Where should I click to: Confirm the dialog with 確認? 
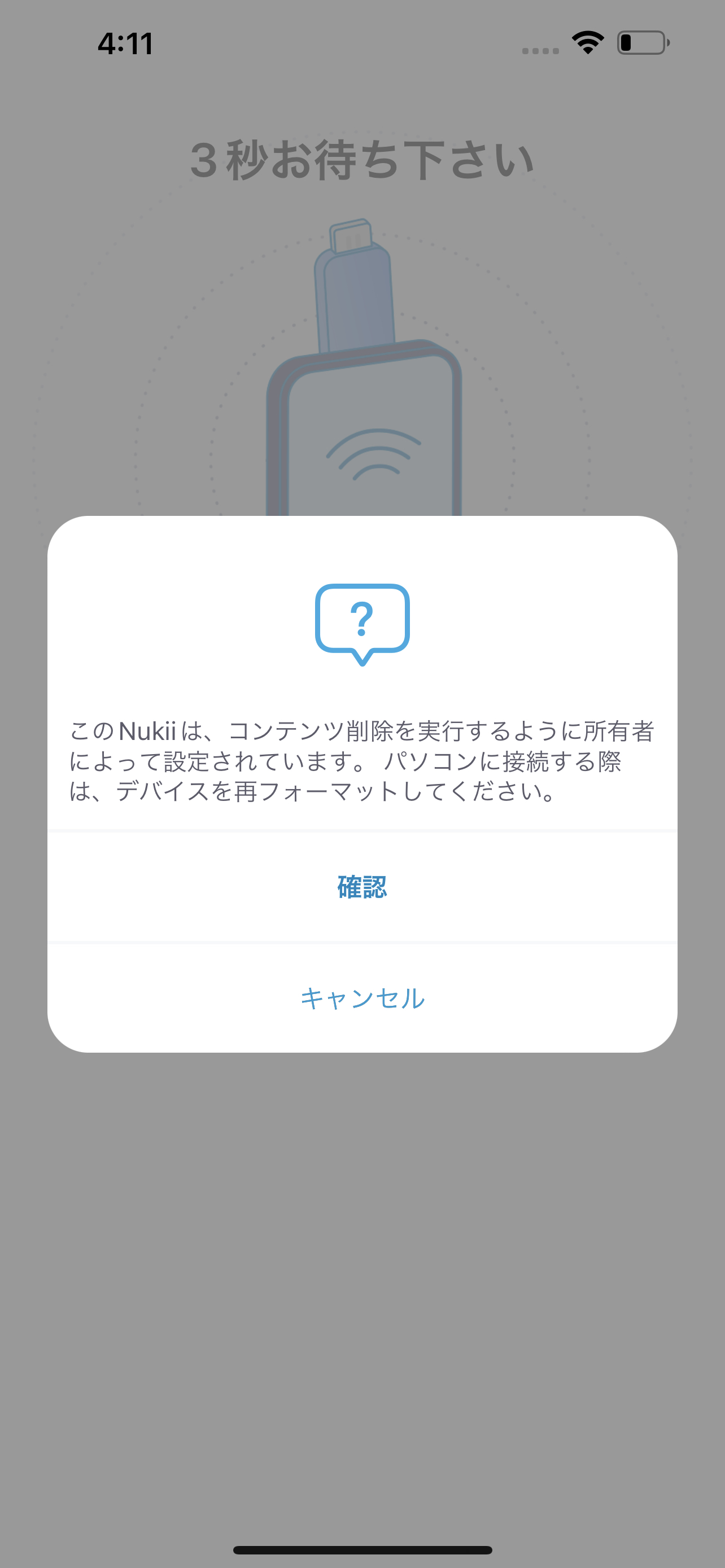tap(362, 887)
